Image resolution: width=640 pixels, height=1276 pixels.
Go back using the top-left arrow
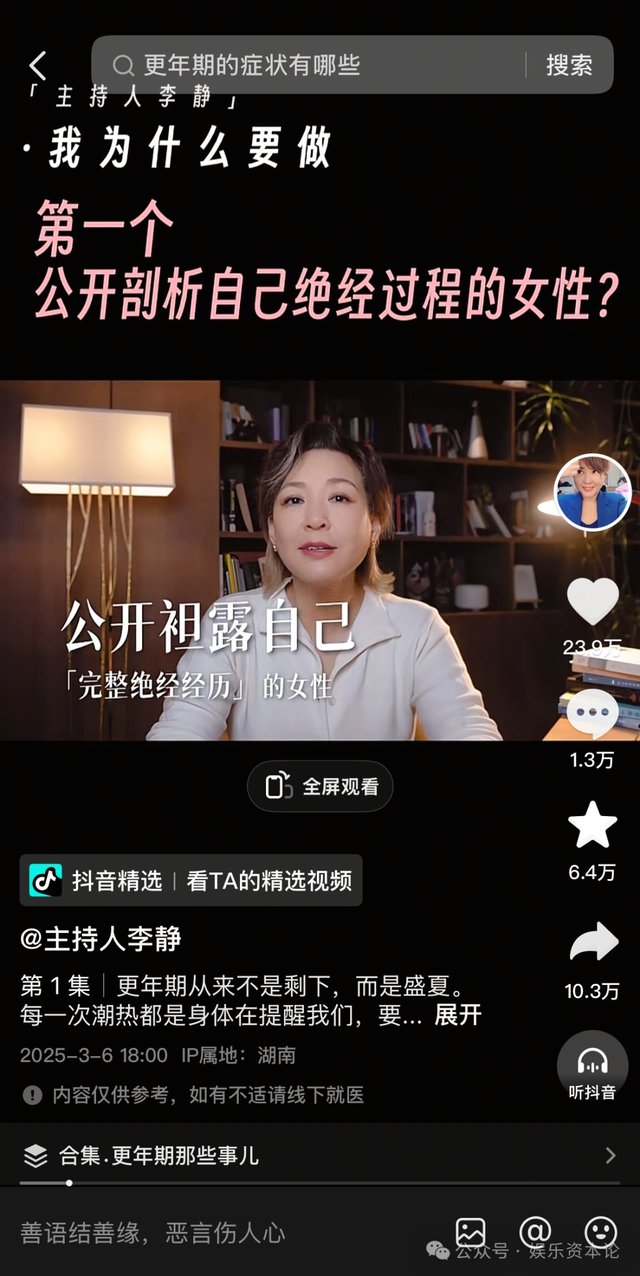tap(37, 66)
